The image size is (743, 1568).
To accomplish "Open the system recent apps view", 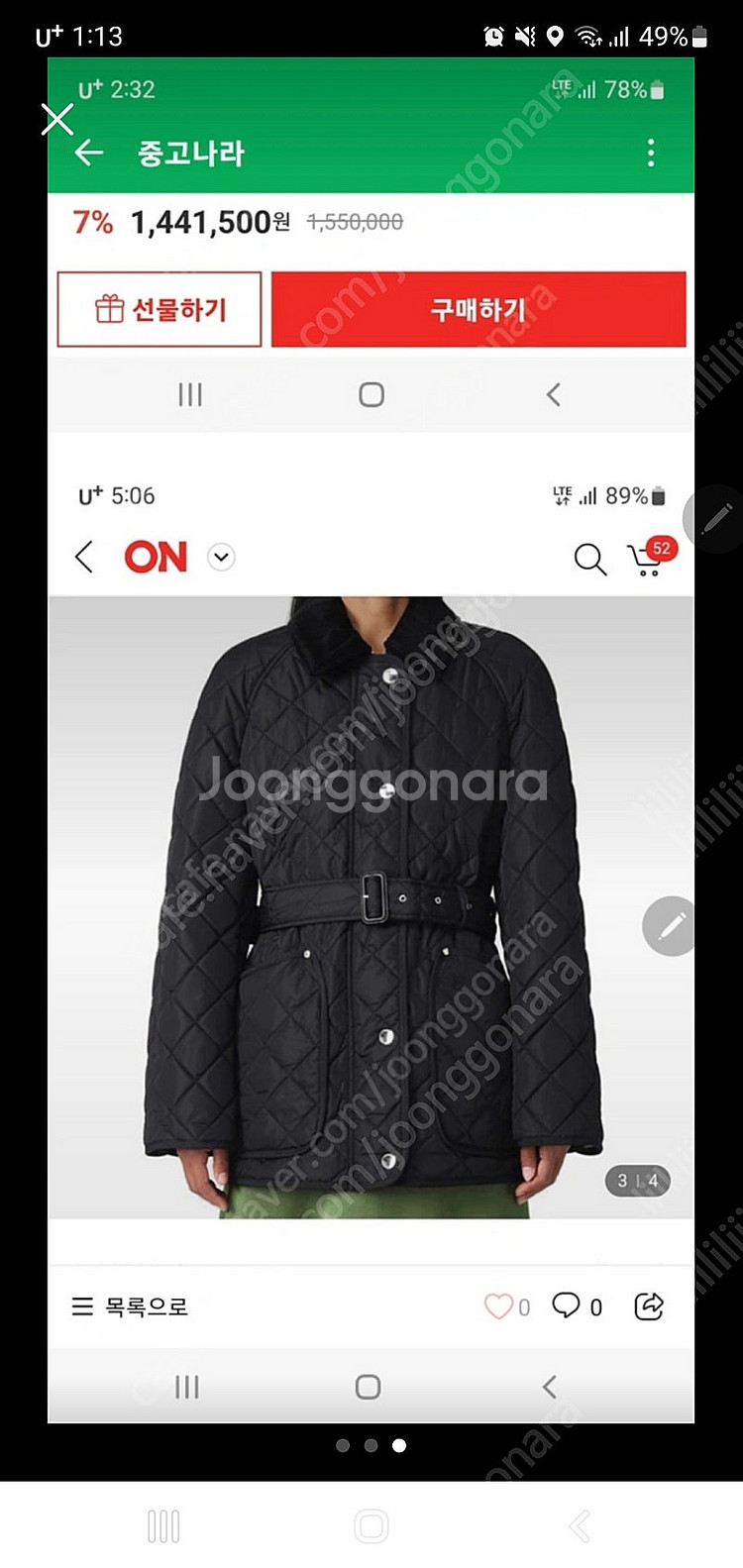I will 163,1526.
